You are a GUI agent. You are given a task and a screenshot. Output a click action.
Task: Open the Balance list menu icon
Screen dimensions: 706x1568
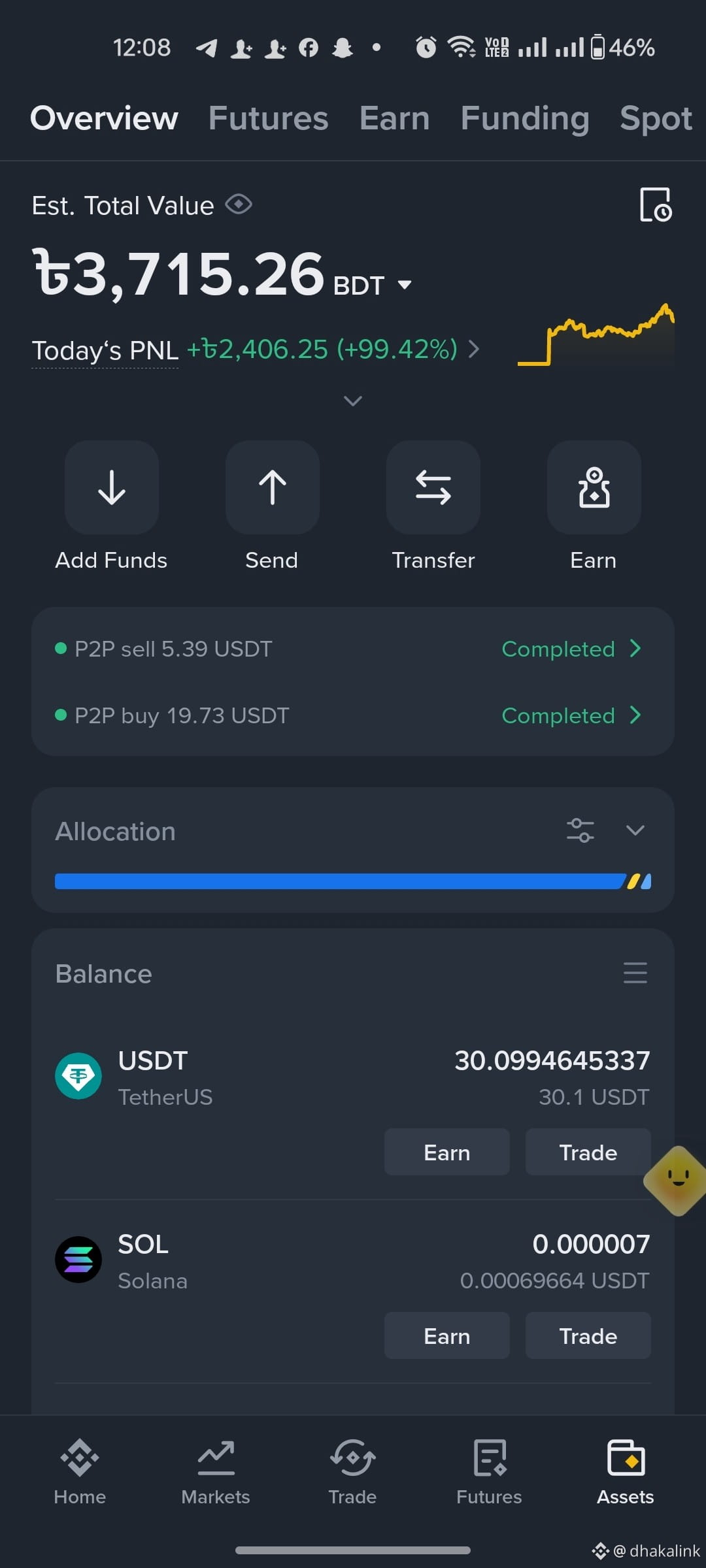pyautogui.click(x=635, y=973)
